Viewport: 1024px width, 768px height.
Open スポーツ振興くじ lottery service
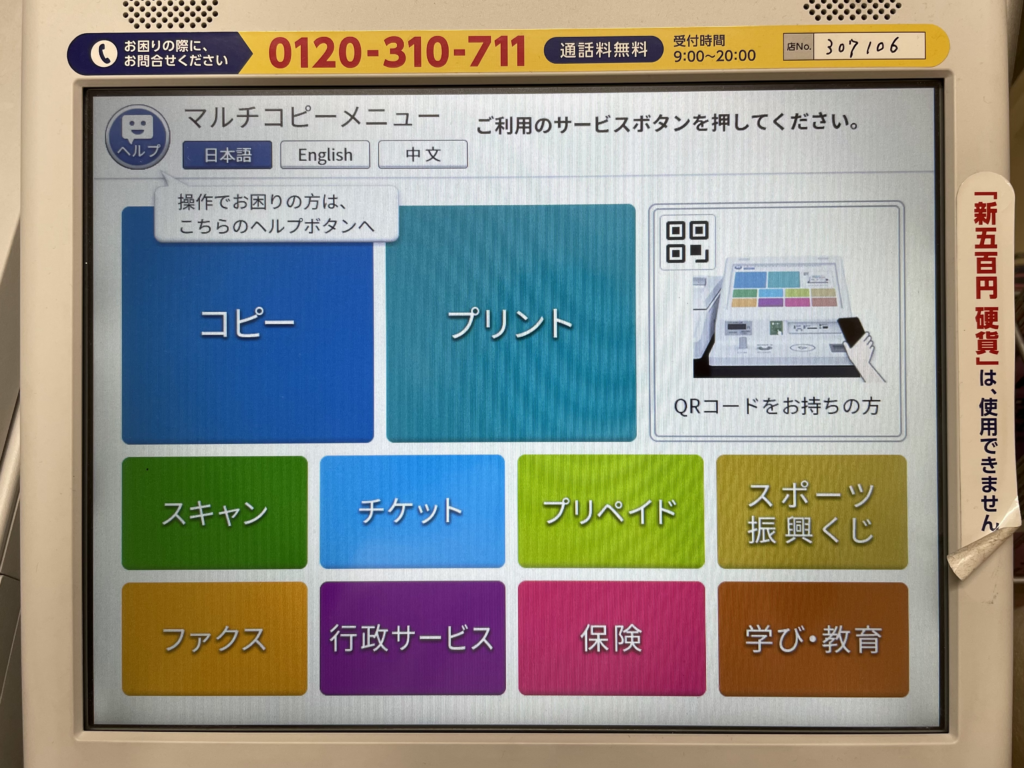point(811,512)
